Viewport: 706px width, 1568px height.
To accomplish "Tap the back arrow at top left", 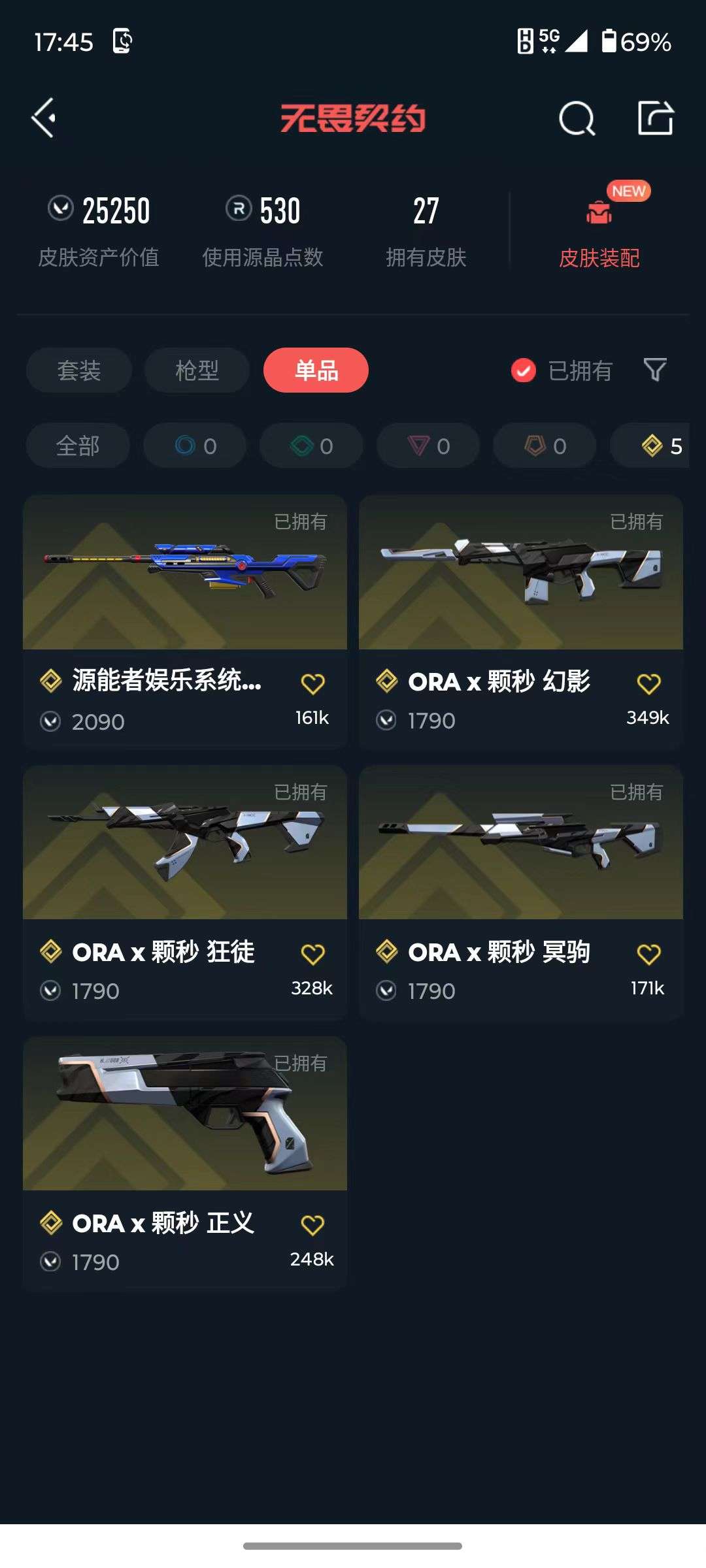I will pyautogui.click(x=43, y=118).
